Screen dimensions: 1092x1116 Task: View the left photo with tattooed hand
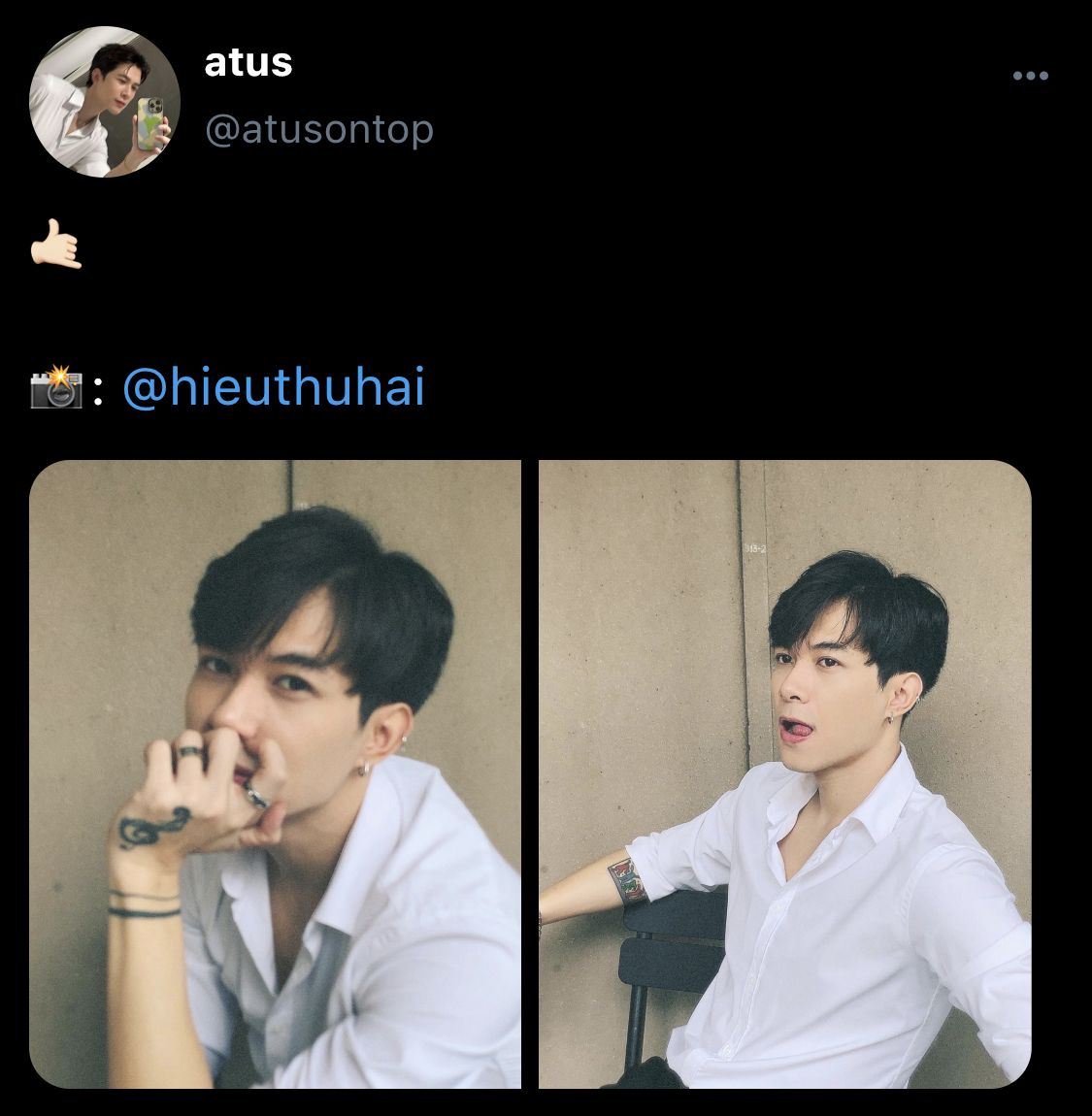click(275, 773)
